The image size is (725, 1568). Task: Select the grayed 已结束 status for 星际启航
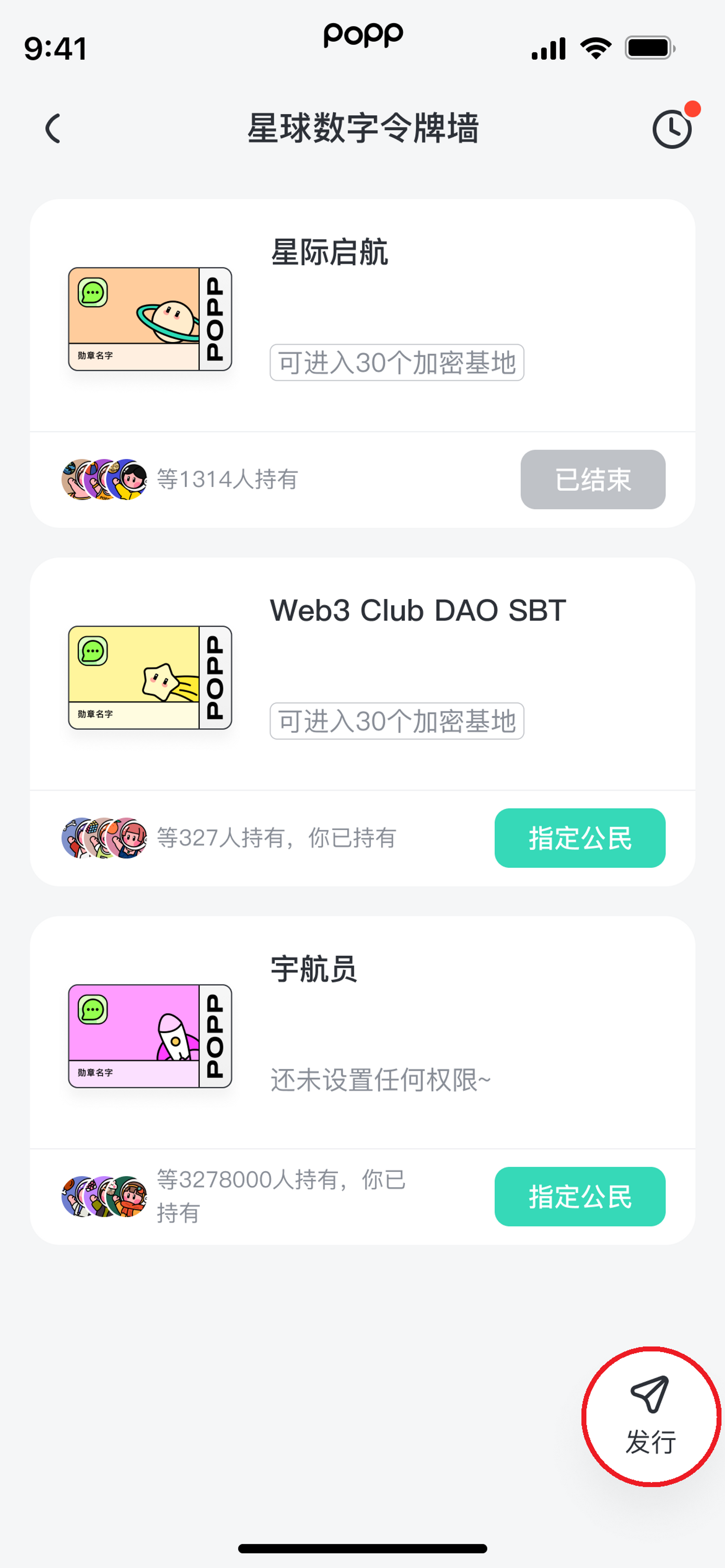pos(592,480)
